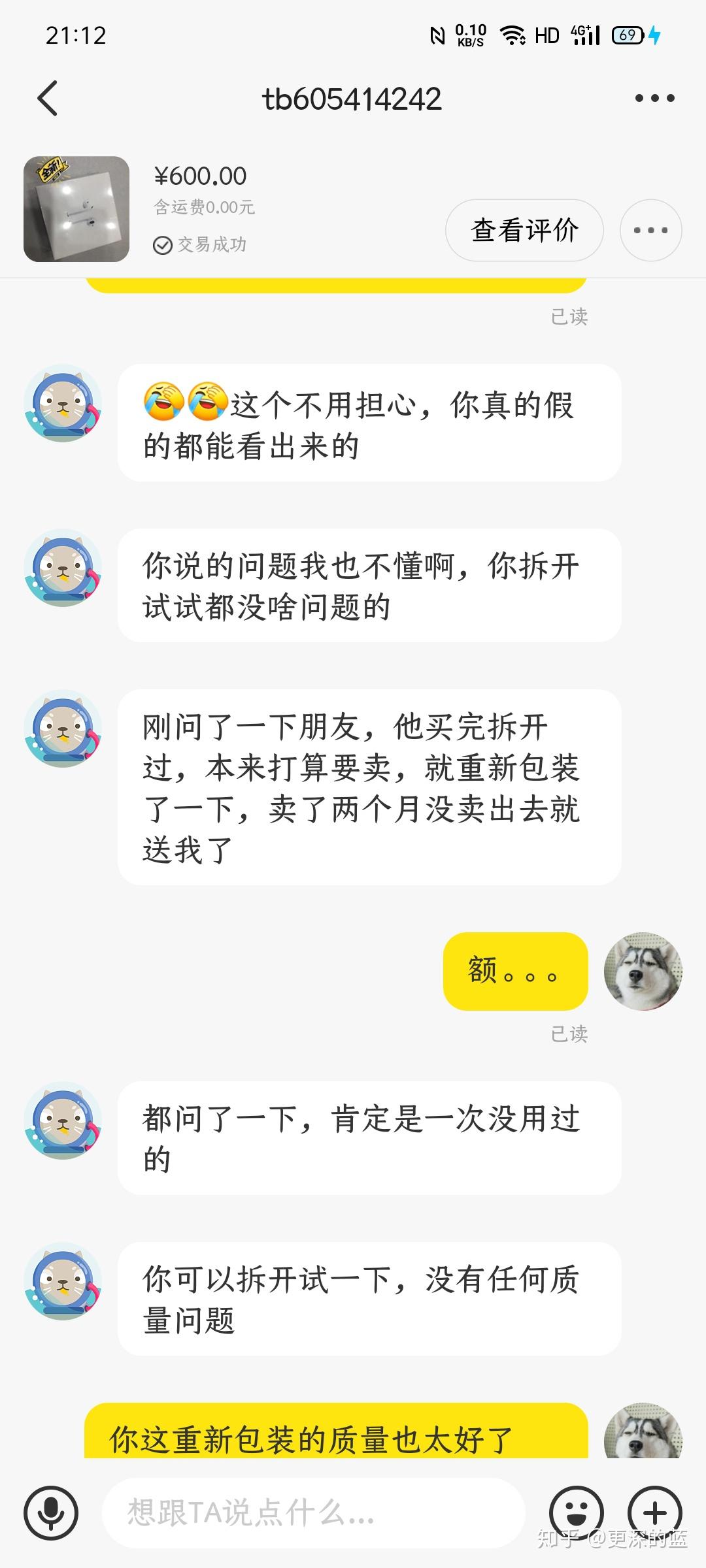This screenshot has width=706, height=1568.
Task: Open the plus attachment menu
Action: pos(654,1512)
